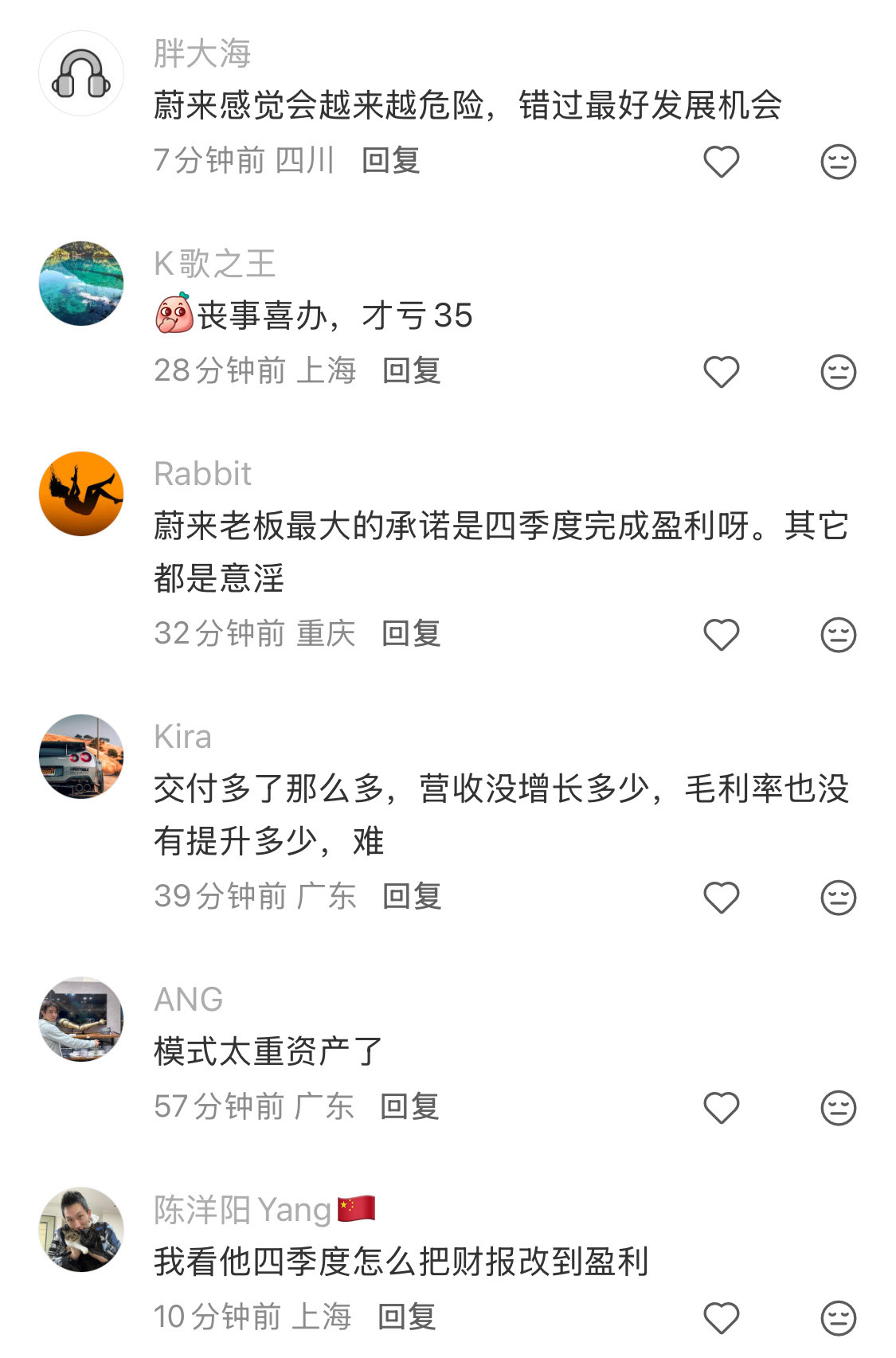Like Kira's comment about 毛利率

(720, 896)
